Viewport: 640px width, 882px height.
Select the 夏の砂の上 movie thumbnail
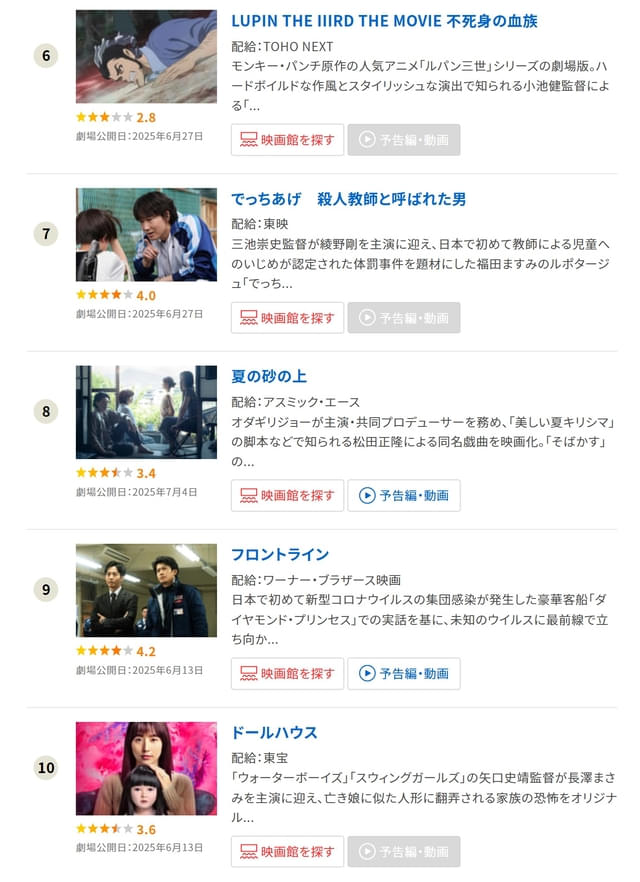tap(146, 412)
